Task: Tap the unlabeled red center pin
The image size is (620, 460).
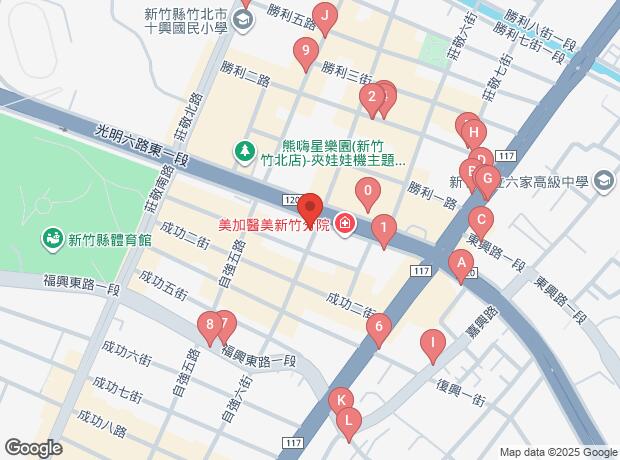Action: click(x=310, y=207)
